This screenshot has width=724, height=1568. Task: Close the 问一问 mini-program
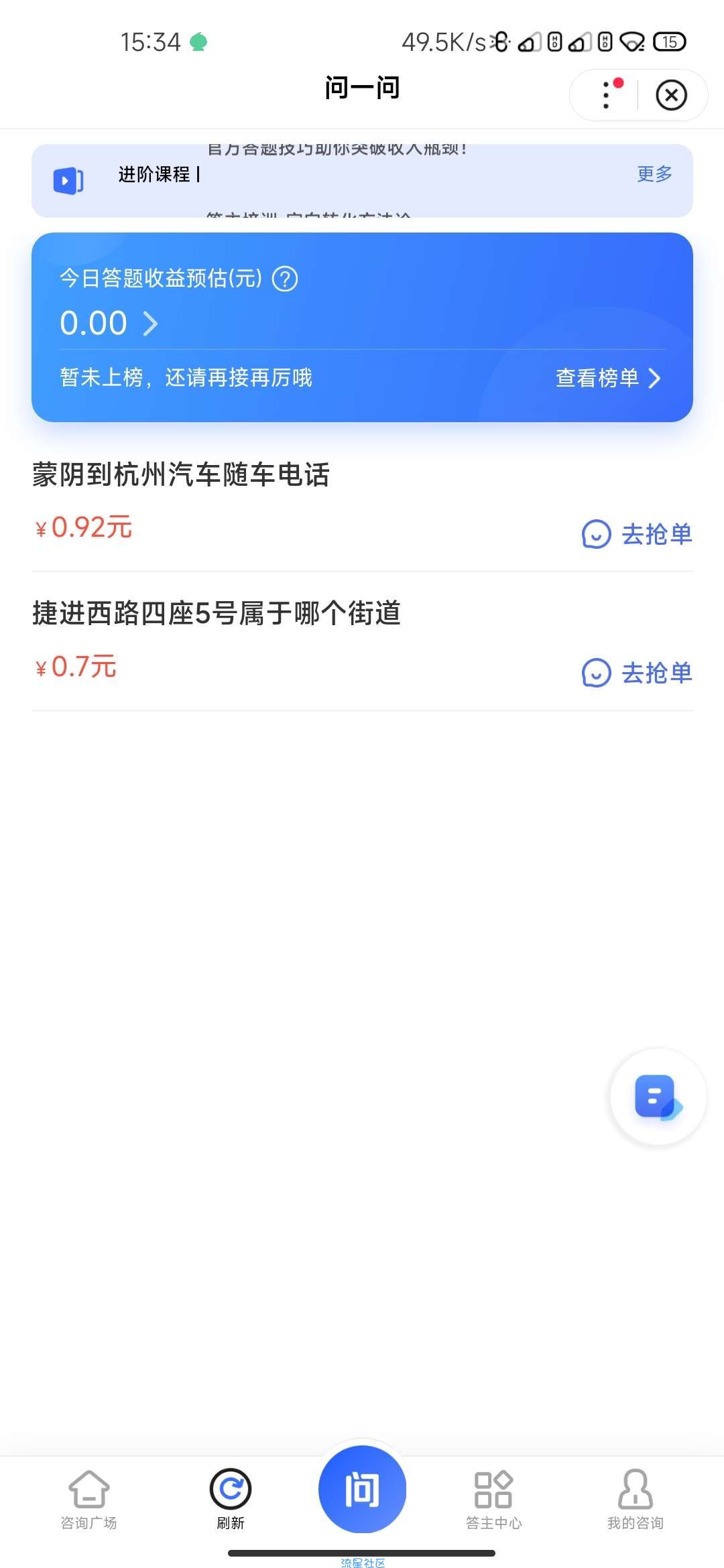click(x=671, y=94)
